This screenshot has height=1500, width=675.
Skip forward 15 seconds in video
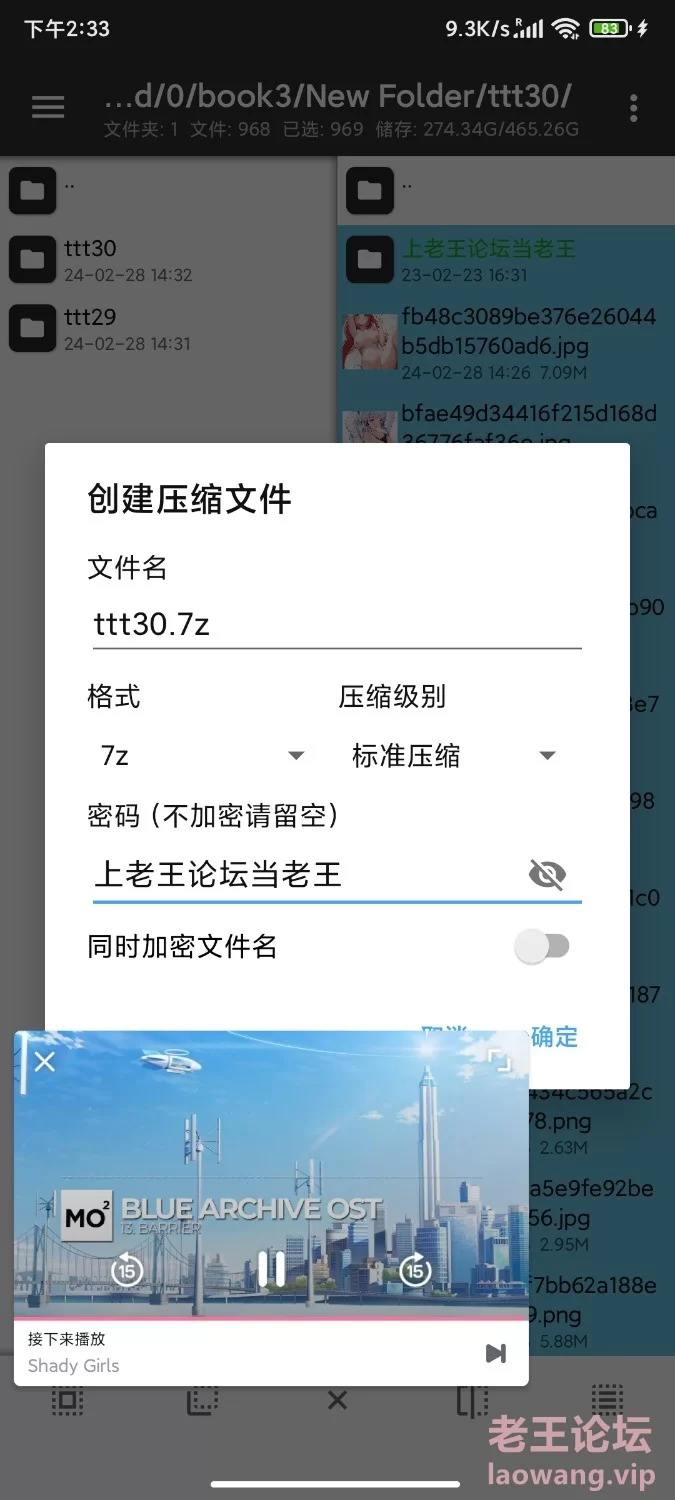415,1269
